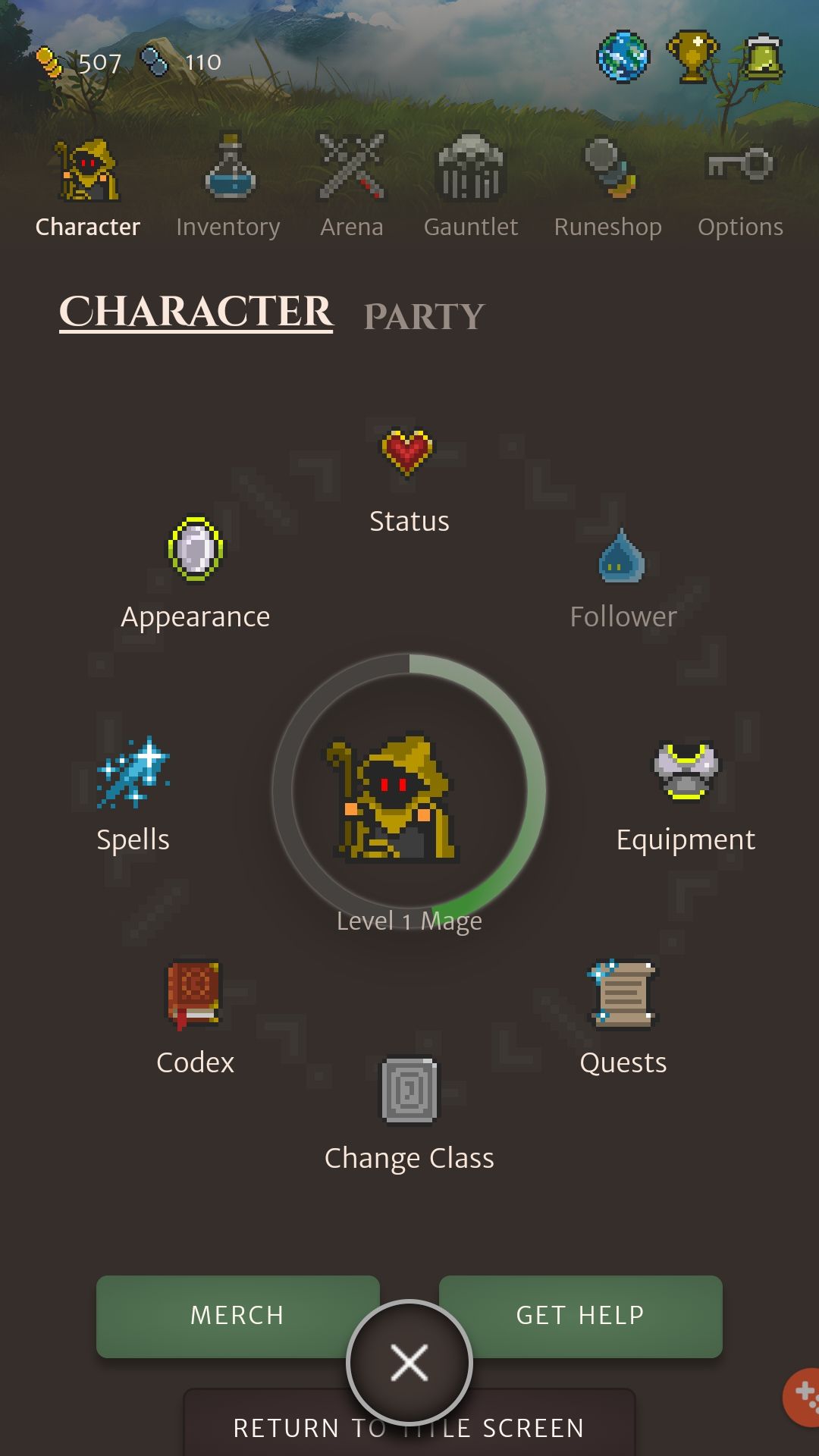Switch to the Party section
The height and width of the screenshot is (1456, 819).
pos(424,316)
